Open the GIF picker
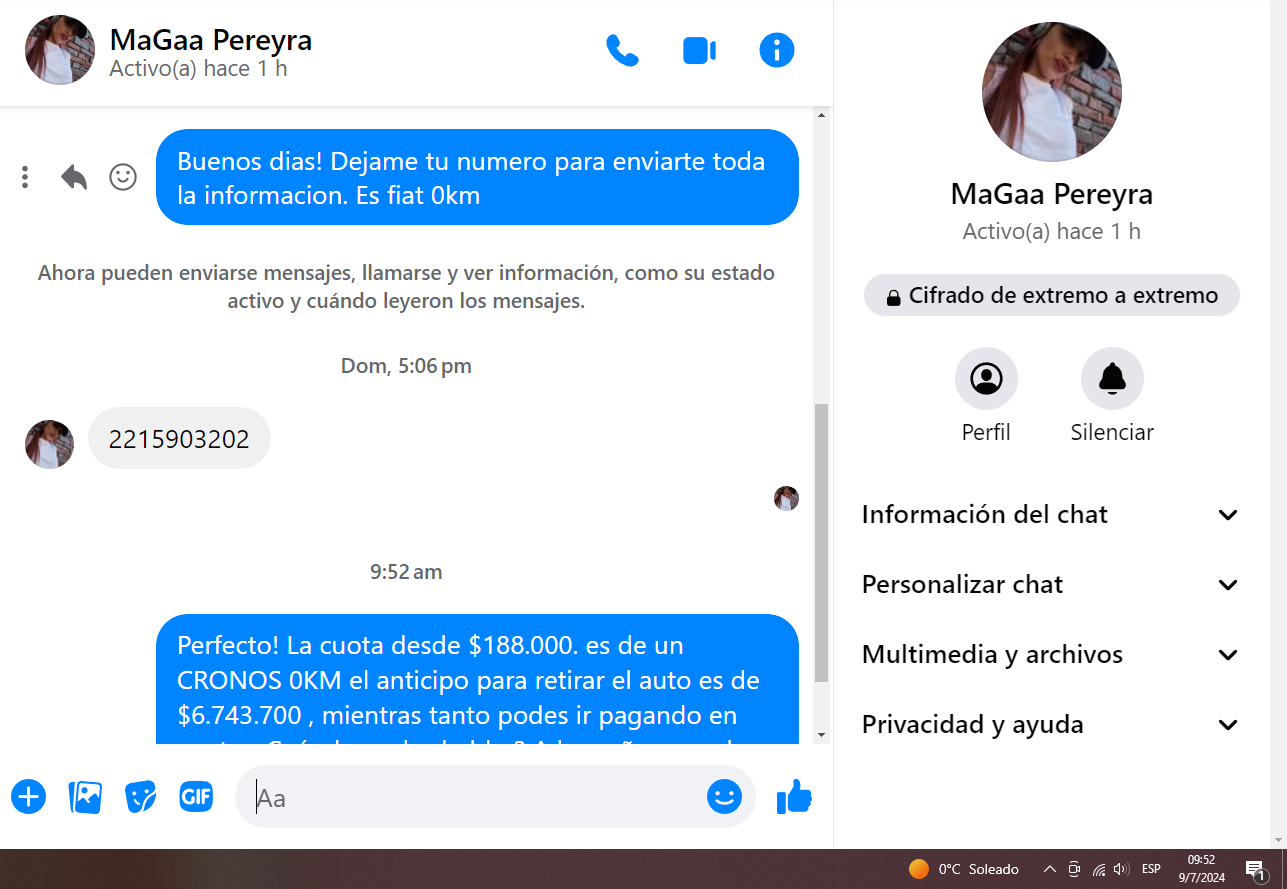 (x=196, y=797)
